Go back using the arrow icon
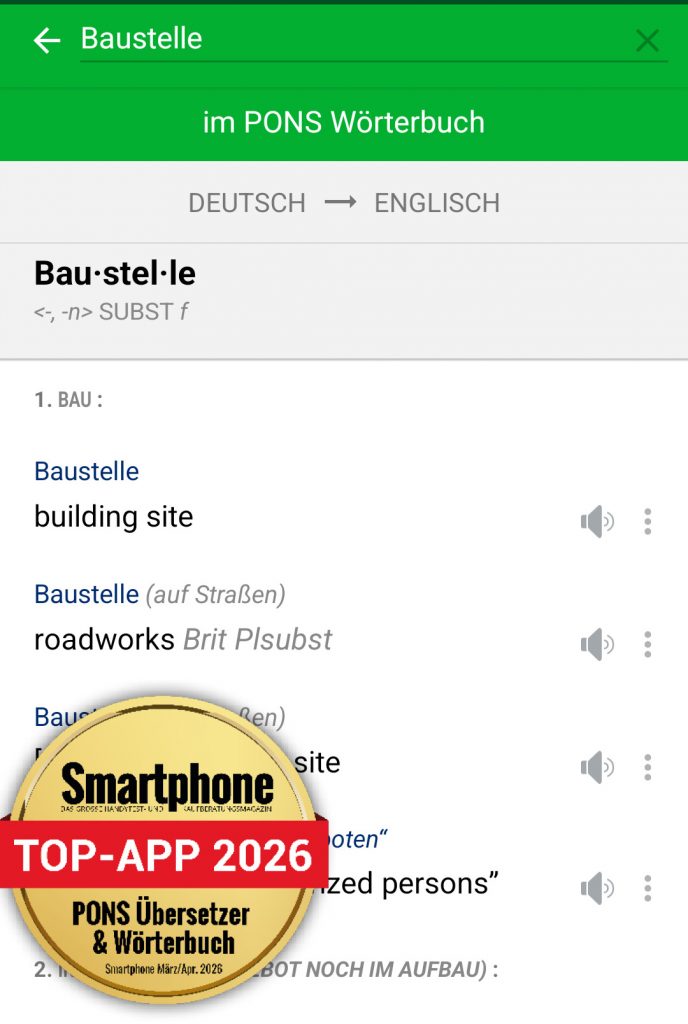688x1024 pixels. coord(47,40)
